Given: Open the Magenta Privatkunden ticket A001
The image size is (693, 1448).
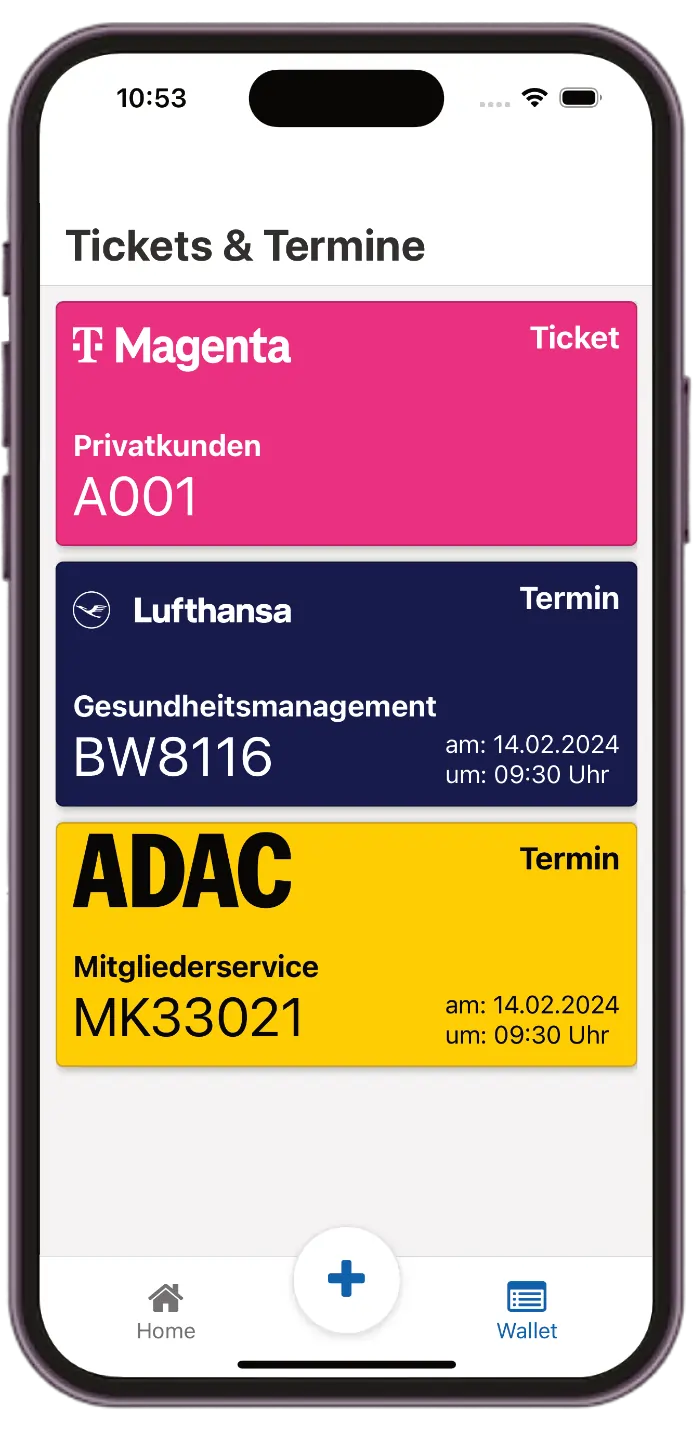Looking at the screenshot, I should 346,423.
